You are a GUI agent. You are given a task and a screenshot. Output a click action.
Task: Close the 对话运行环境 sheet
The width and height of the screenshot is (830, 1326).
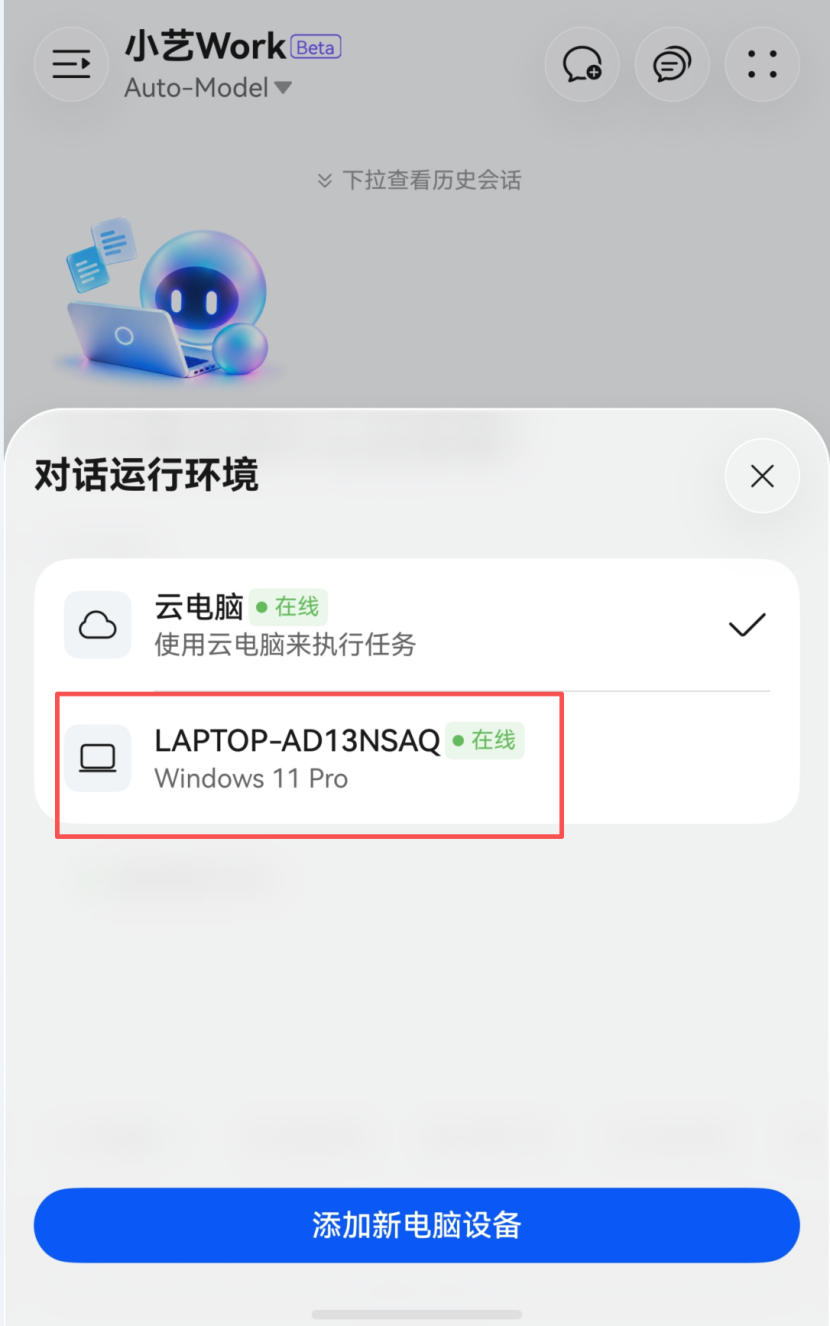[762, 477]
